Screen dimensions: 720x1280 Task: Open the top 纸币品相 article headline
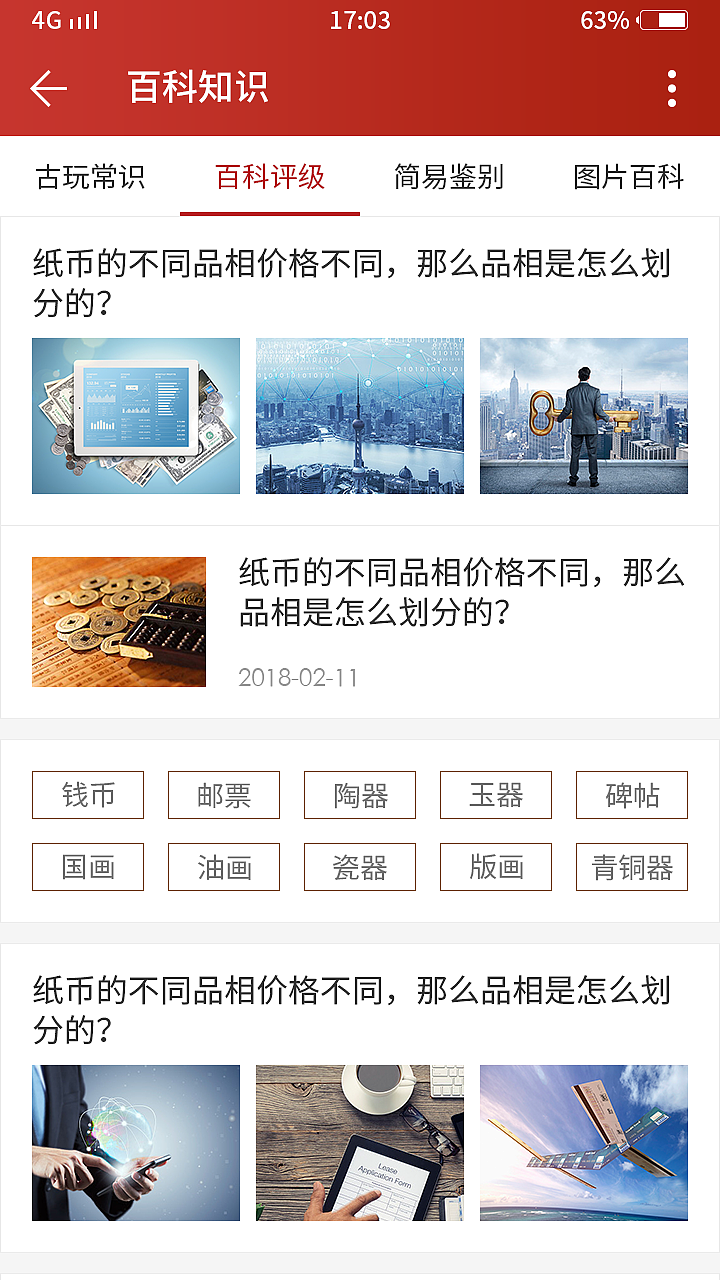360,280
